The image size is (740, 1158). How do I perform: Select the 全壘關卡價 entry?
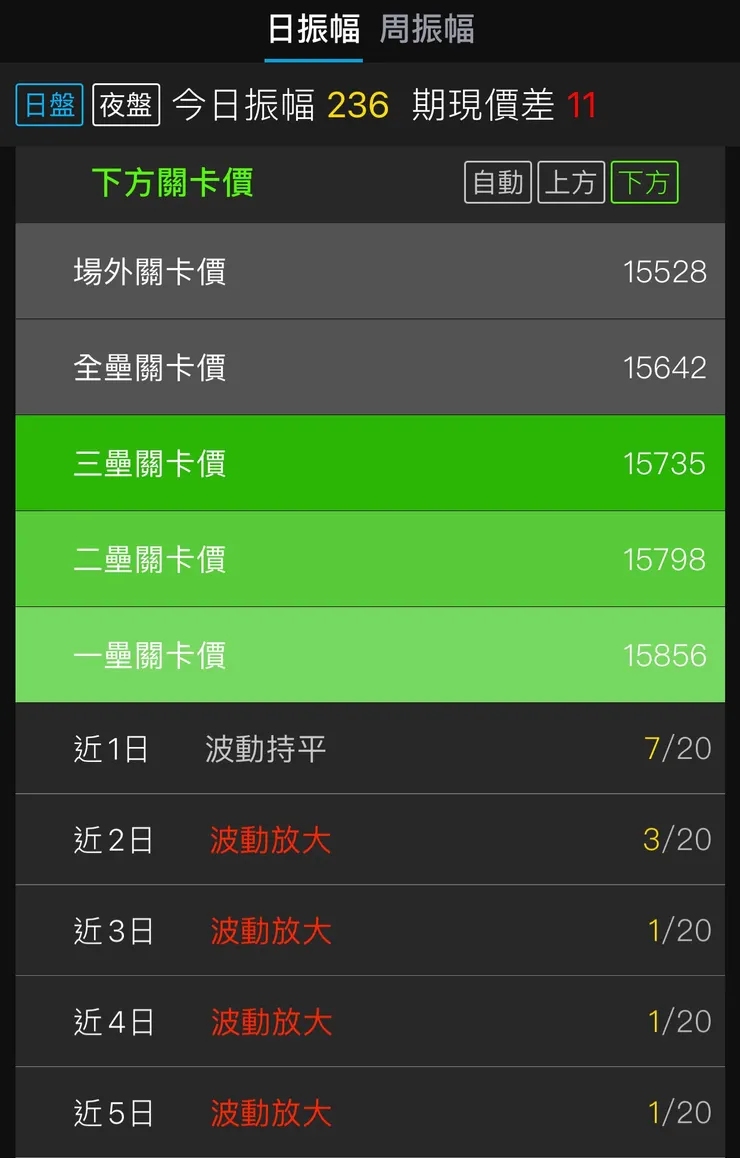pos(370,367)
